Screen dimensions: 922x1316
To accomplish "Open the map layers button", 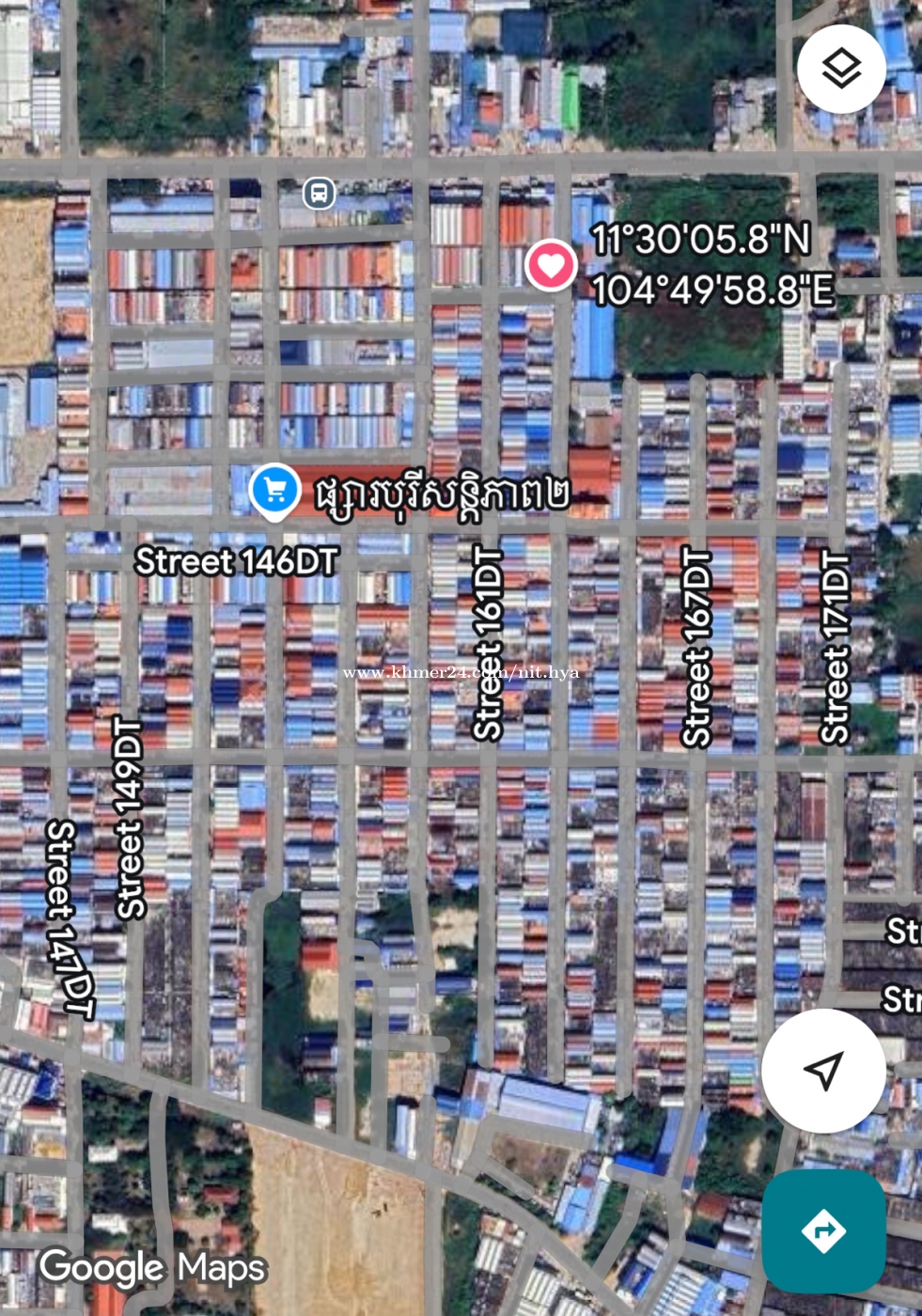I will pyautogui.click(x=841, y=69).
